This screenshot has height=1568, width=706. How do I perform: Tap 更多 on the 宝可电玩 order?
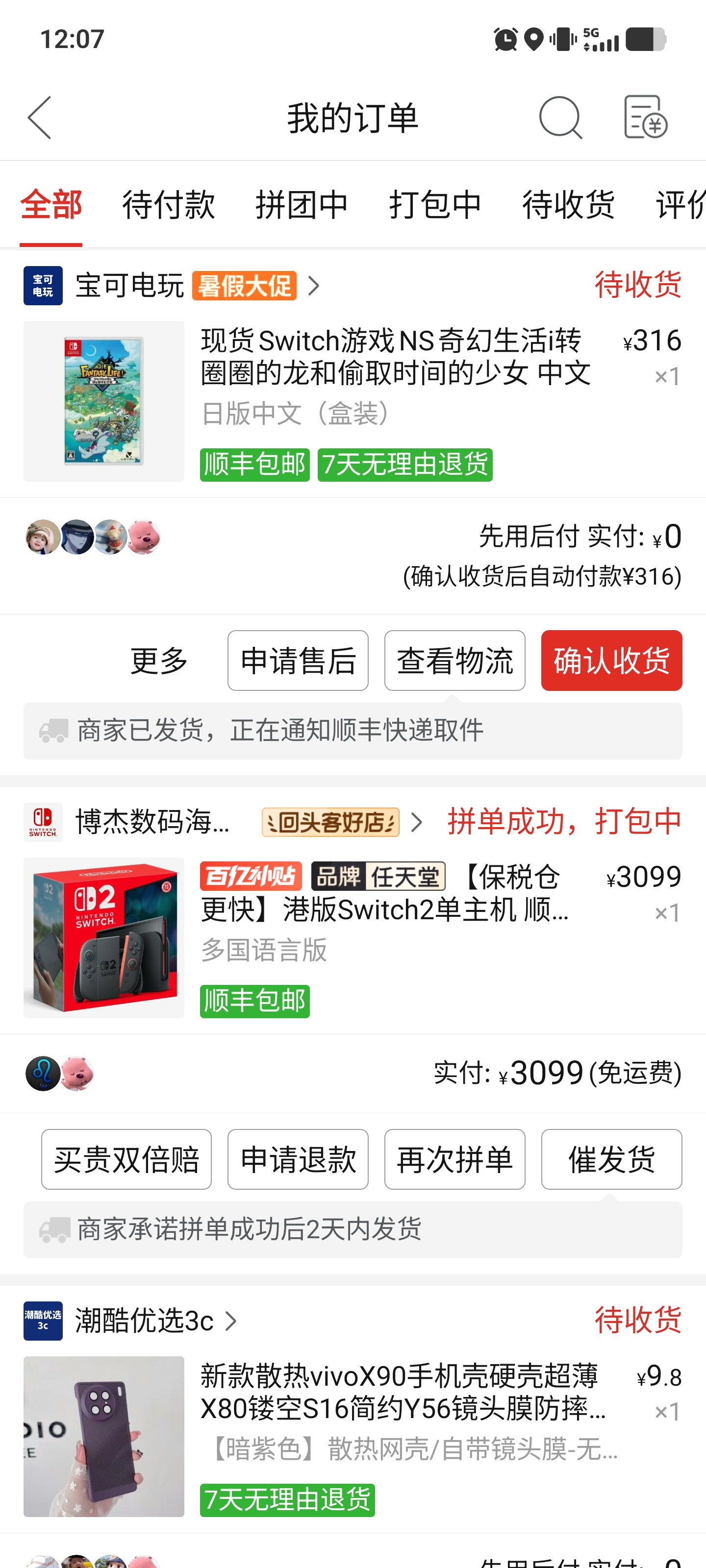click(x=160, y=661)
